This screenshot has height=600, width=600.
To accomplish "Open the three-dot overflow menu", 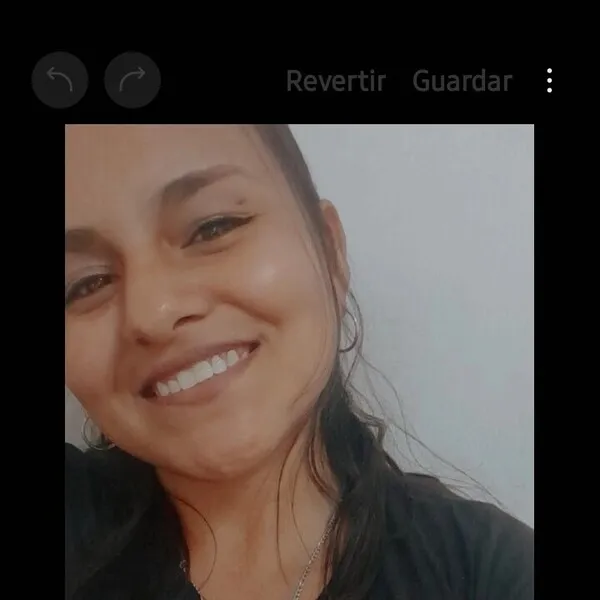I will click(x=549, y=80).
